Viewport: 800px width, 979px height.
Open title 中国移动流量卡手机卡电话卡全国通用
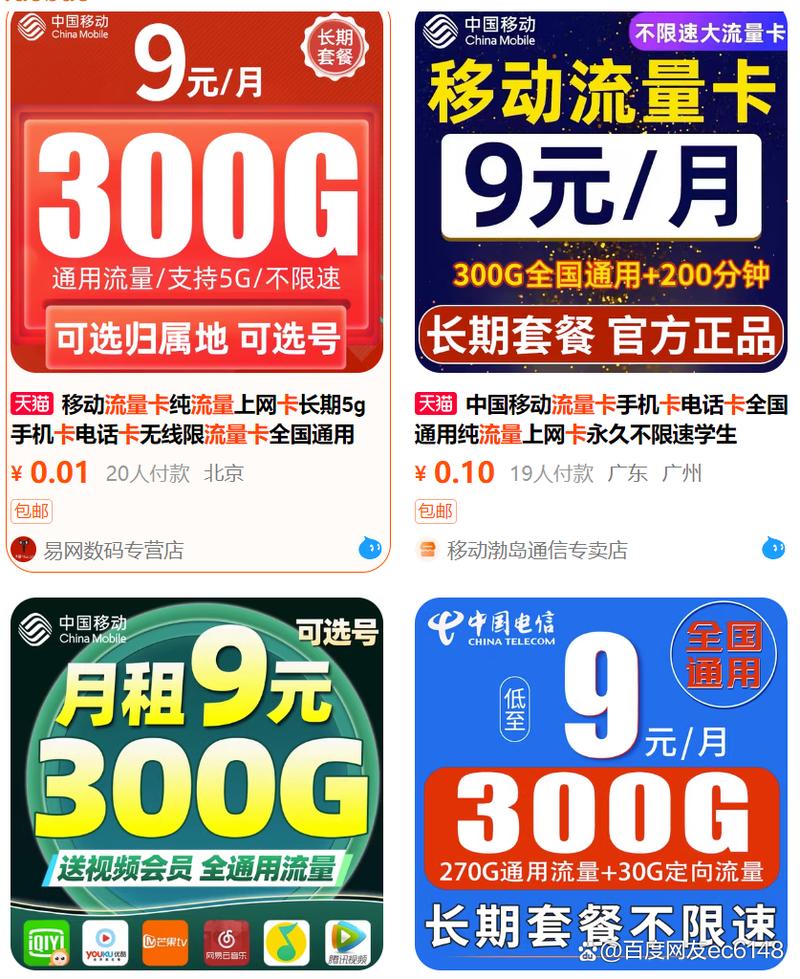click(x=625, y=406)
